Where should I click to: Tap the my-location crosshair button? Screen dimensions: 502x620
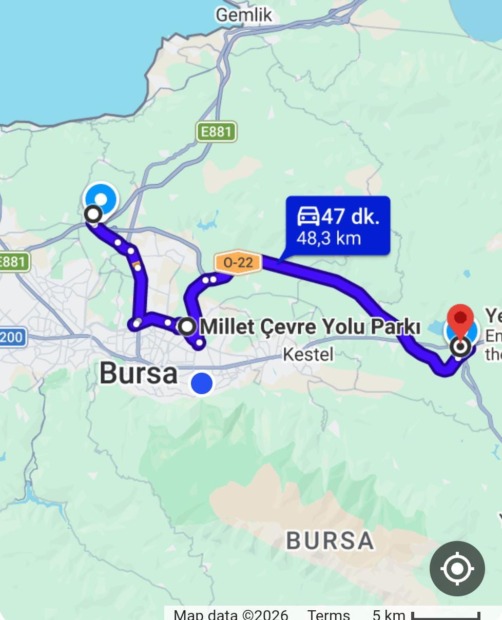point(457,569)
